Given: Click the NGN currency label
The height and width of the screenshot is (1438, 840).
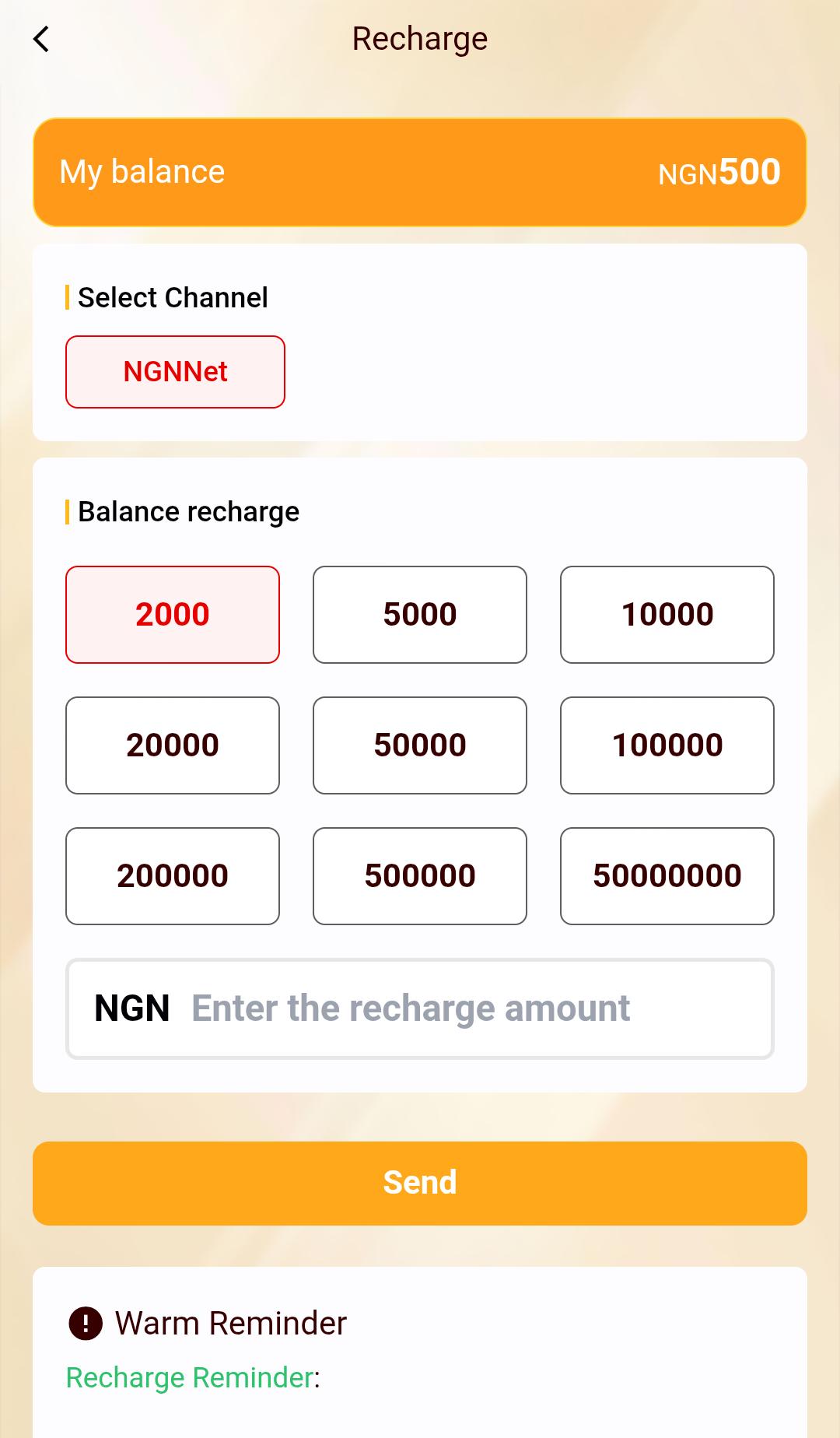Looking at the screenshot, I should pyautogui.click(x=131, y=1007).
